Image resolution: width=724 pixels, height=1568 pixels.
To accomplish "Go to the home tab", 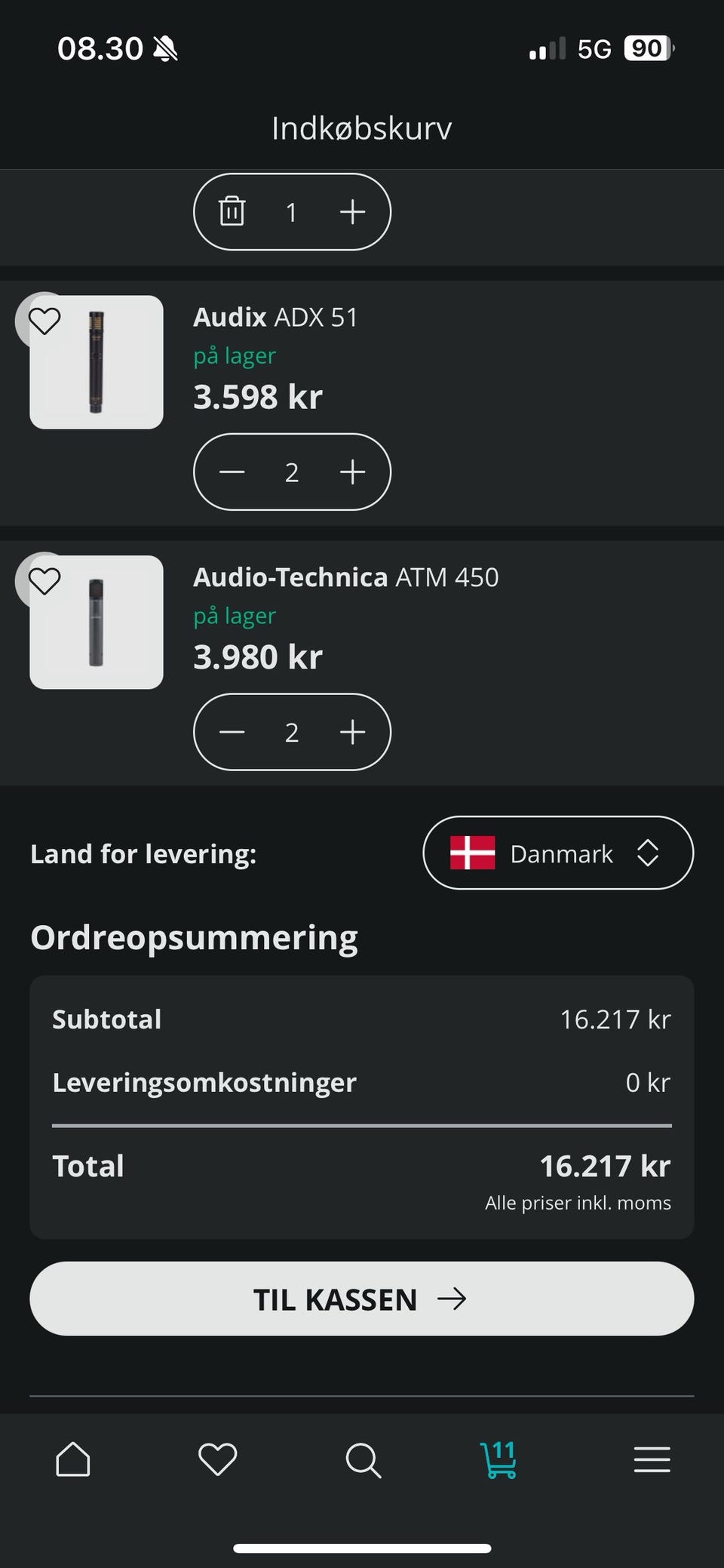I will pyautogui.click(x=73, y=1459).
